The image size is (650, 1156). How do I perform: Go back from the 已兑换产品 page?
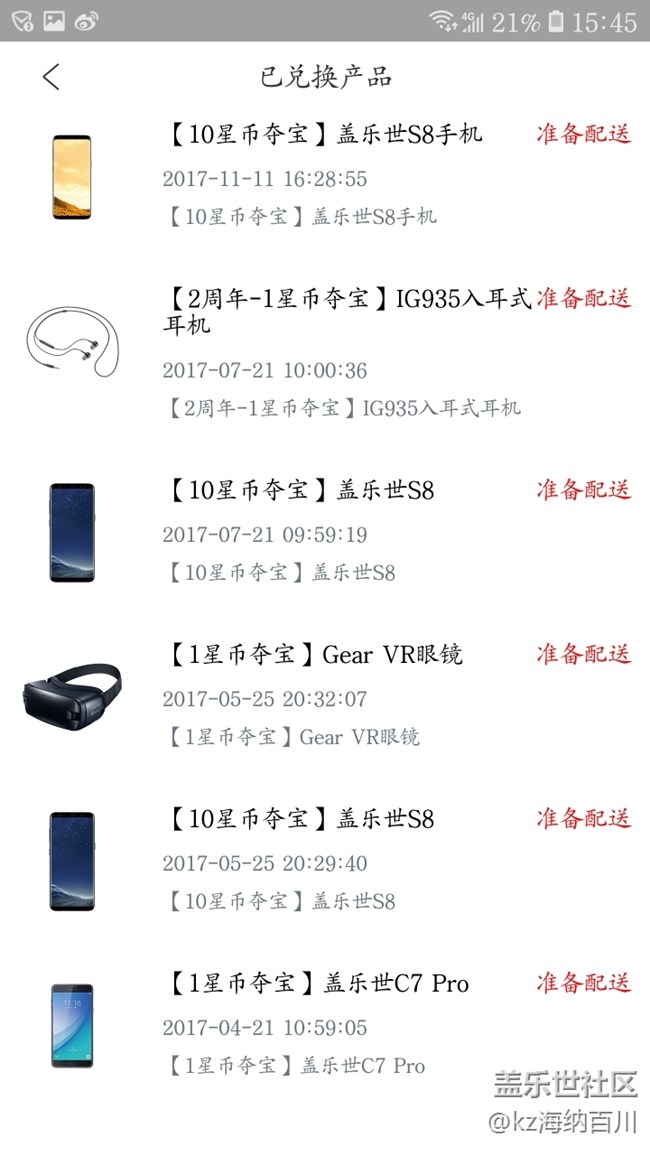pos(52,77)
